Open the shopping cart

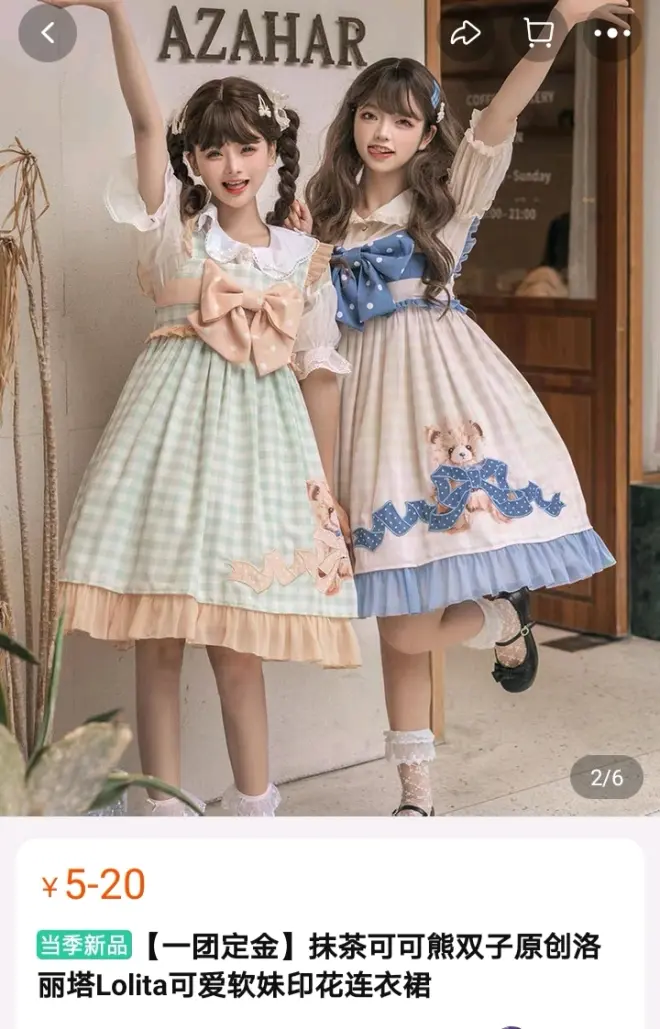539,33
